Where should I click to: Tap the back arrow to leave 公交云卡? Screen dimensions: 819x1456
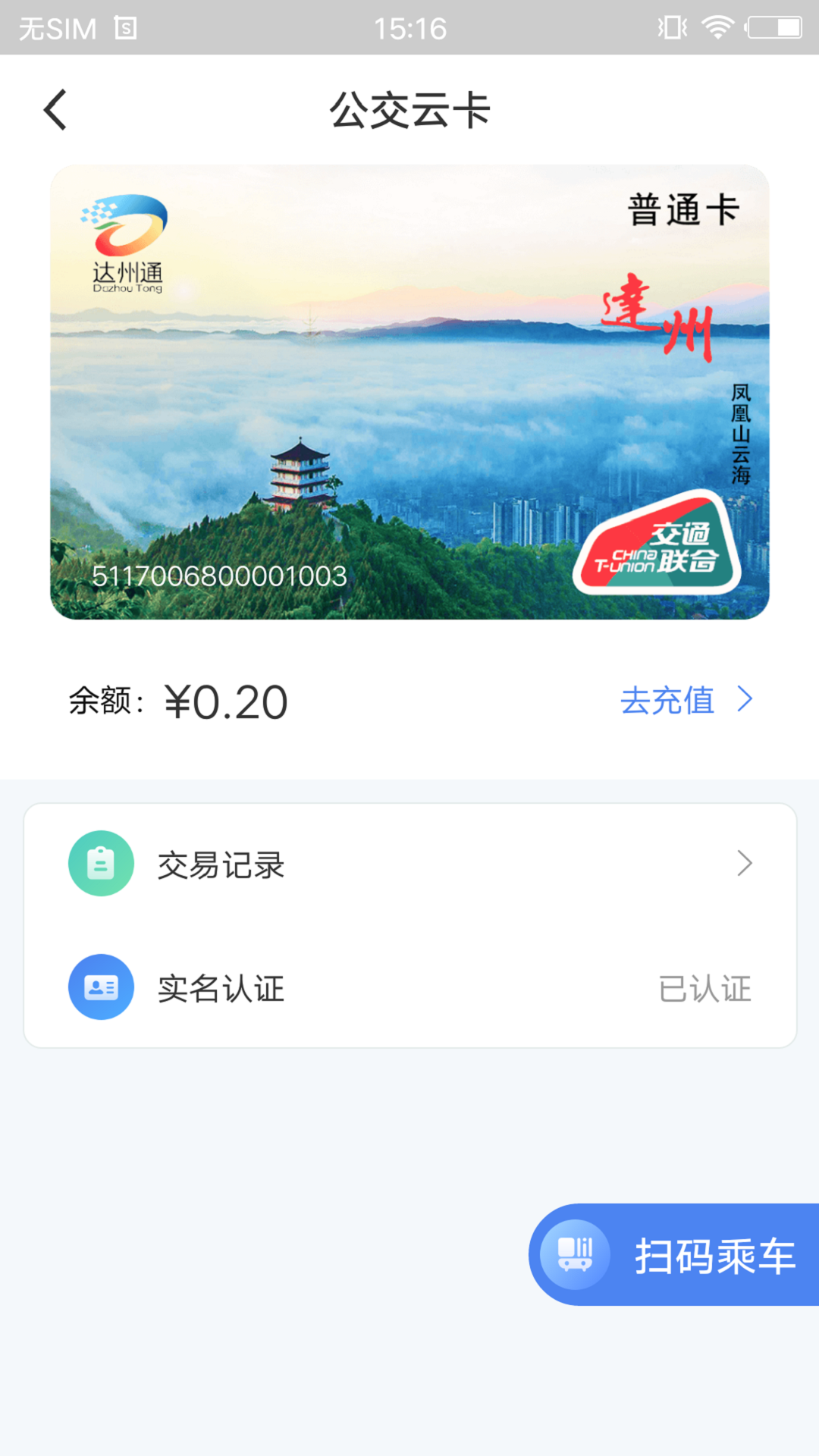point(54,109)
